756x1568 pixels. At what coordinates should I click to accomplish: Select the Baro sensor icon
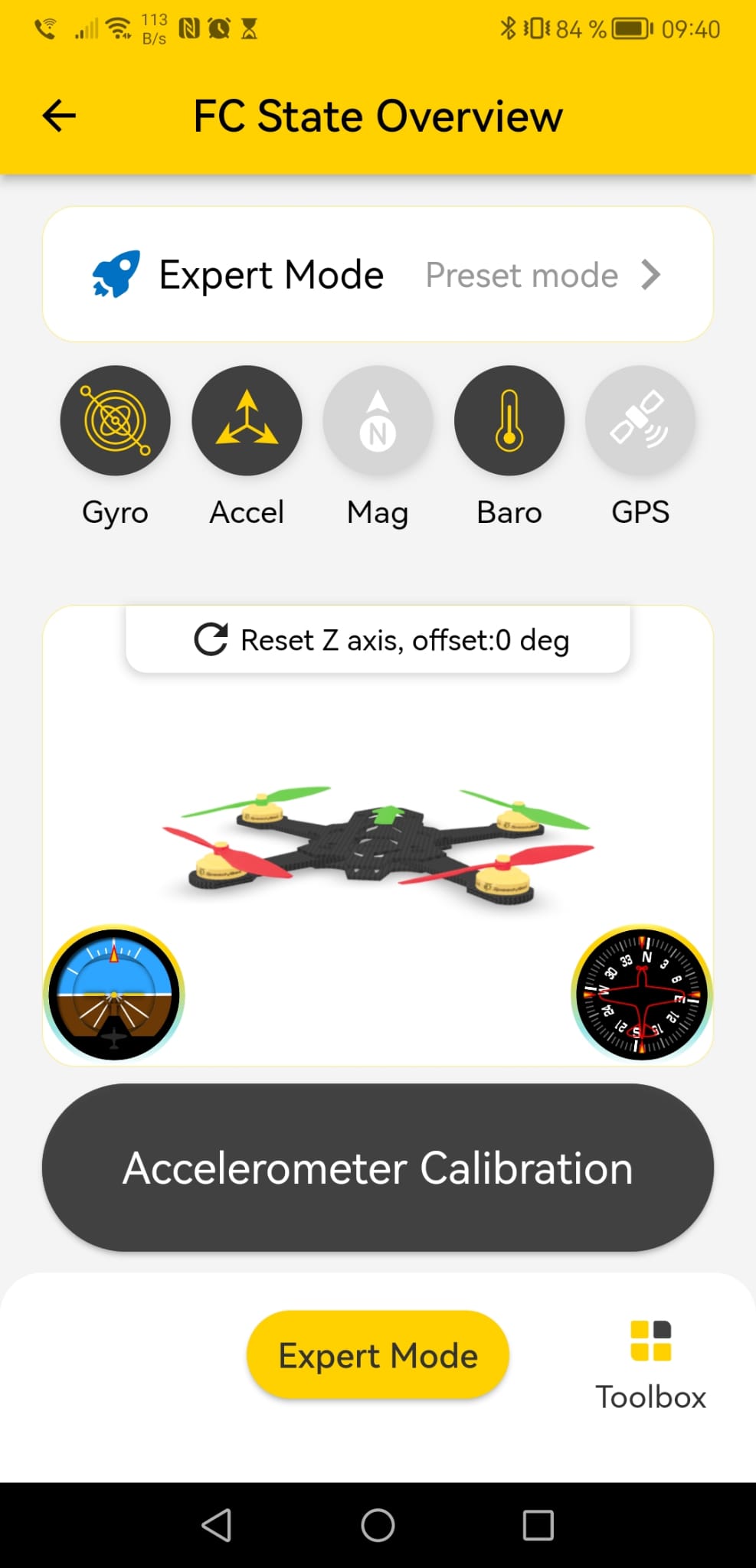[509, 420]
